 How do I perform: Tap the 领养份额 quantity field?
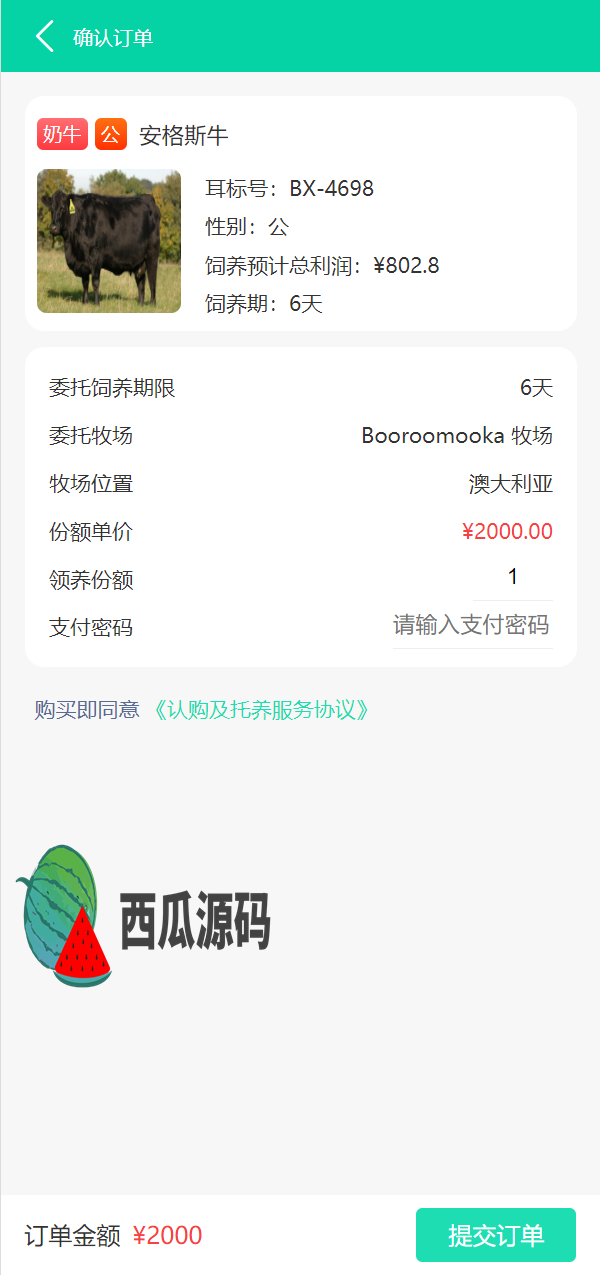click(513, 577)
